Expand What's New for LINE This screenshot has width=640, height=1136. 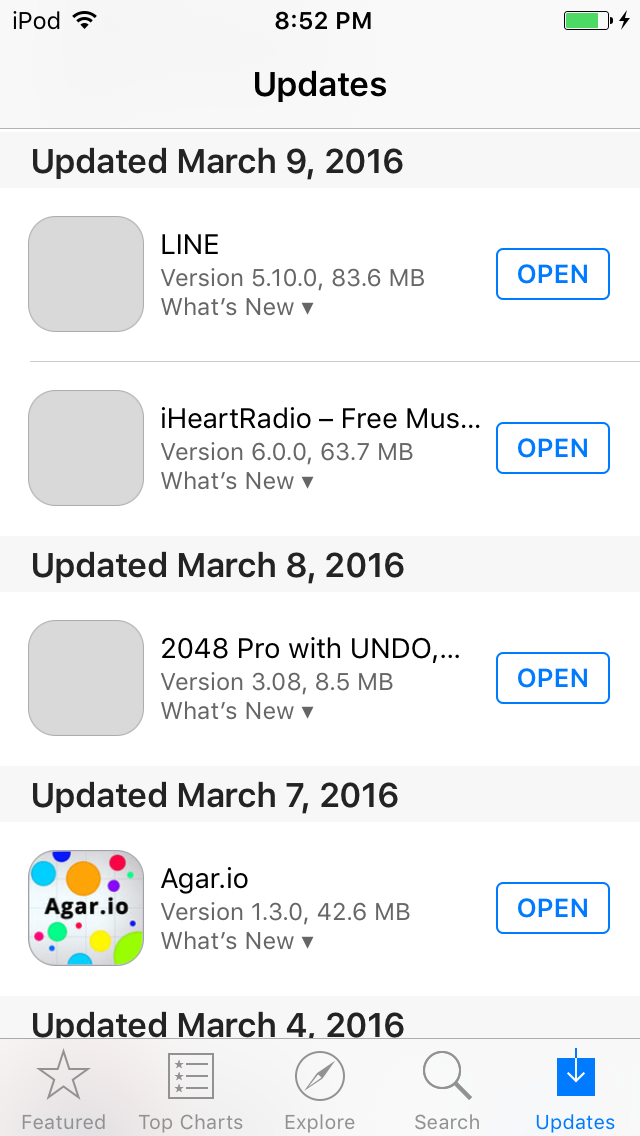point(237,307)
